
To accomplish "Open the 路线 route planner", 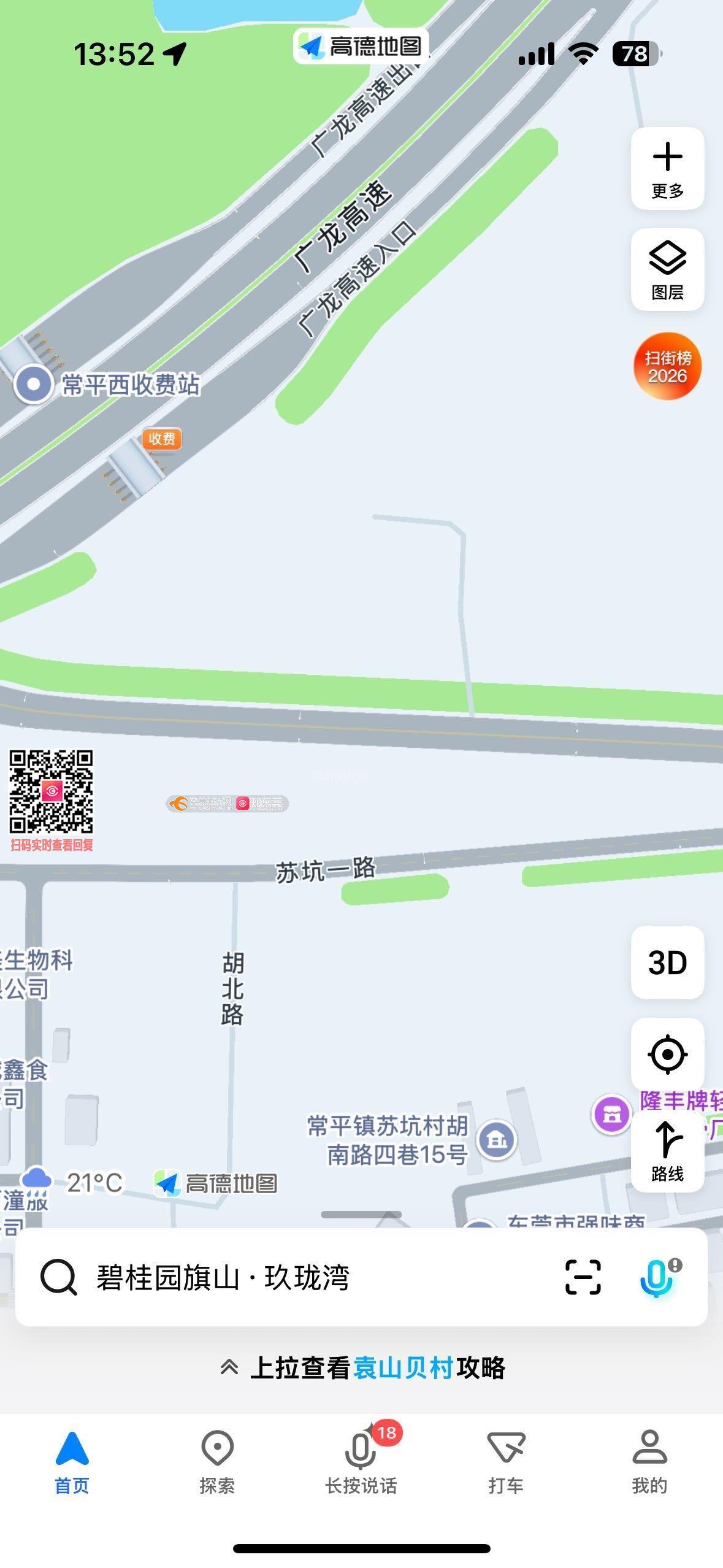I will point(667,1151).
